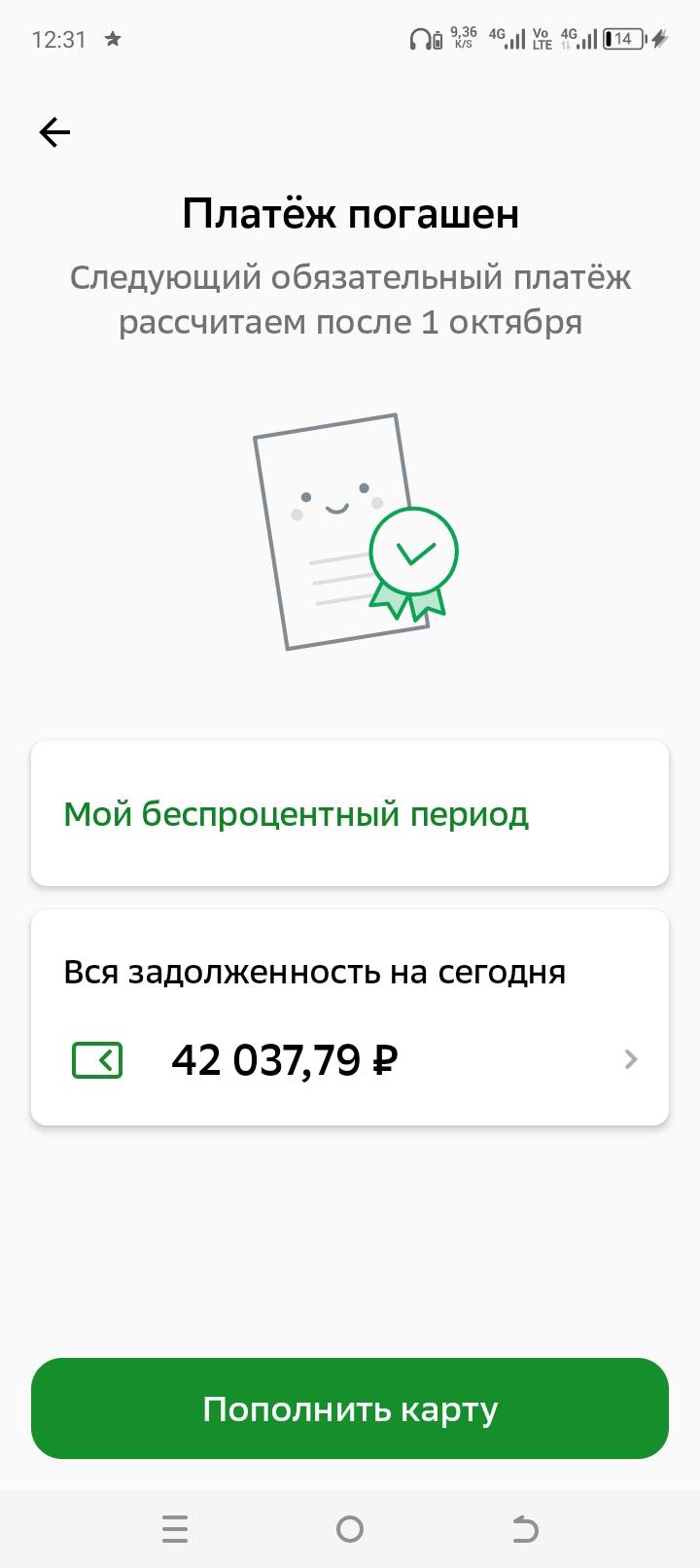Image resolution: width=700 pixels, height=1568 pixels.
Task: Tap the headphones icon in the status bar
Action: click(418, 39)
